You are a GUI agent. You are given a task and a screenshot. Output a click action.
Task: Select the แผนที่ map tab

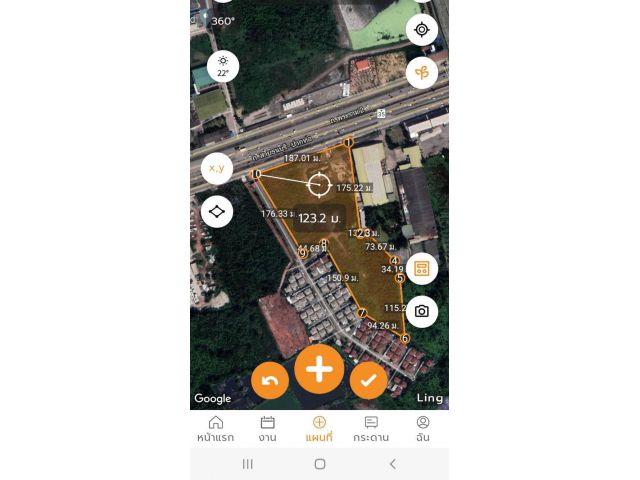coord(319,429)
